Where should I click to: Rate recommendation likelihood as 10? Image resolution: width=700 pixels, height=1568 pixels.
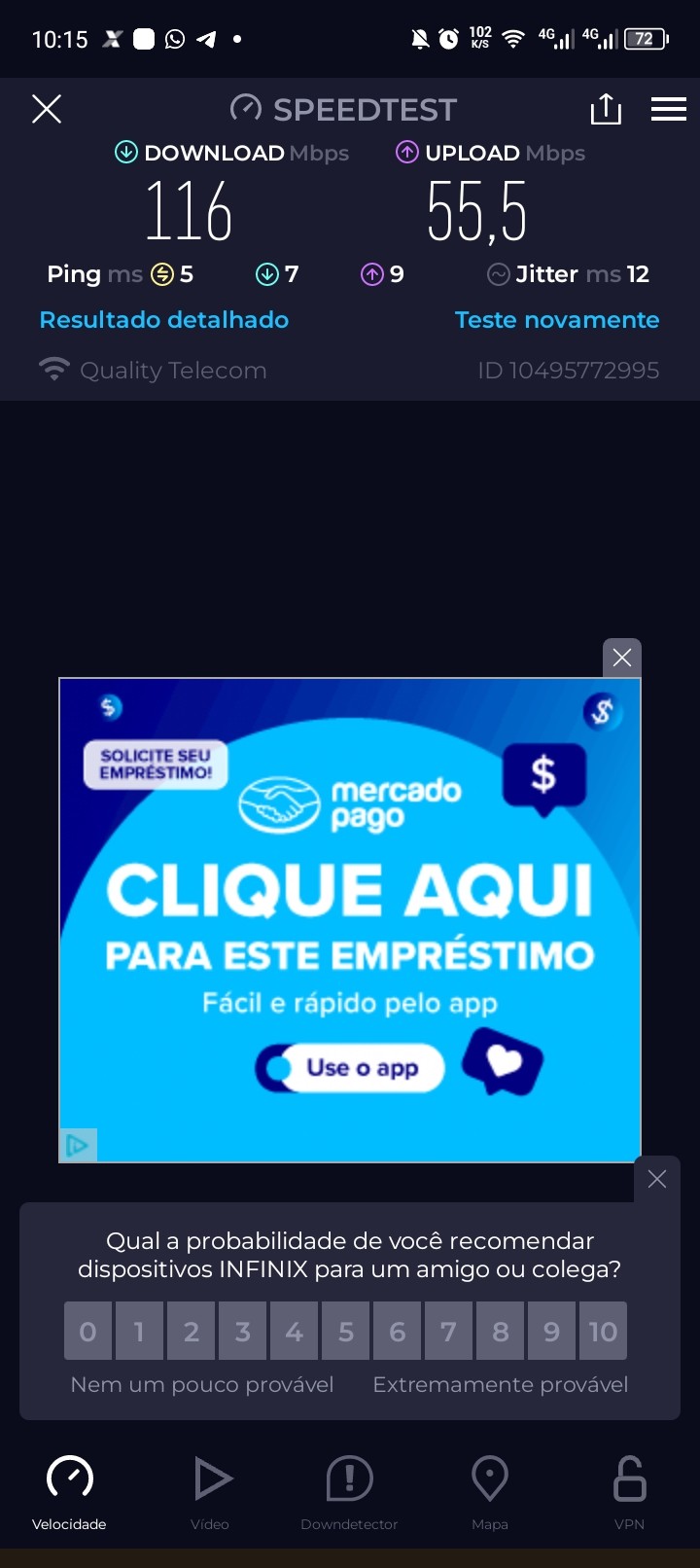603,1331
